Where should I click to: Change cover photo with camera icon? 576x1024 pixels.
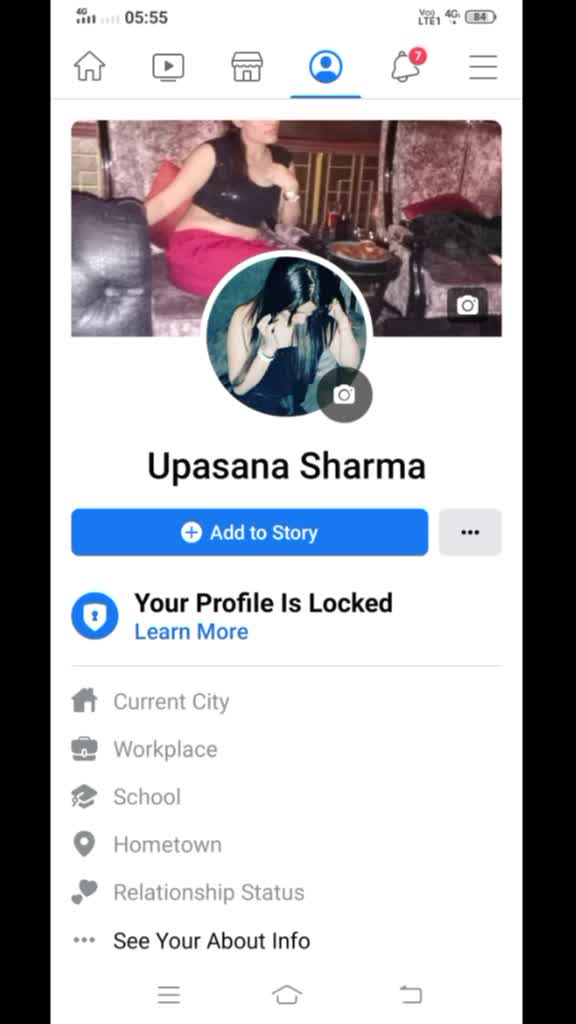468,305
